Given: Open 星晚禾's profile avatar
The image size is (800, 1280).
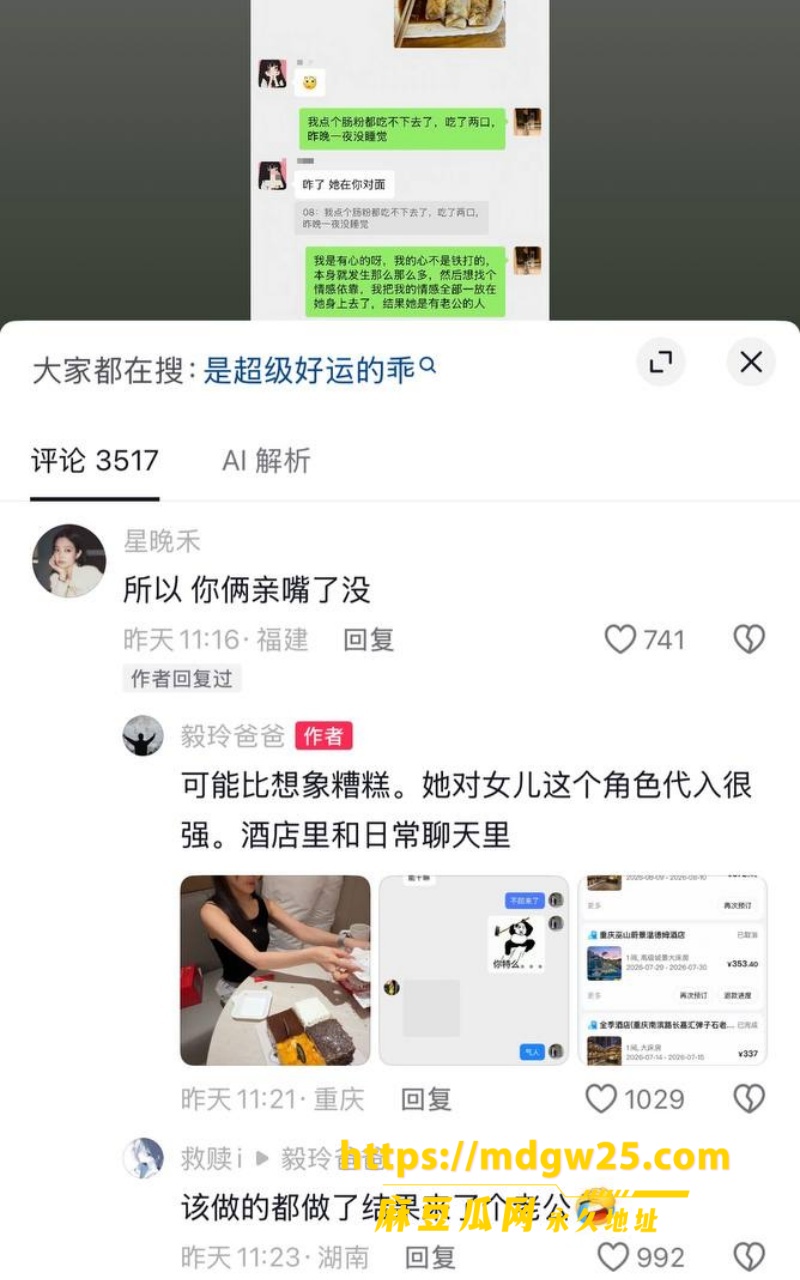Looking at the screenshot, I should click(69, 561).
